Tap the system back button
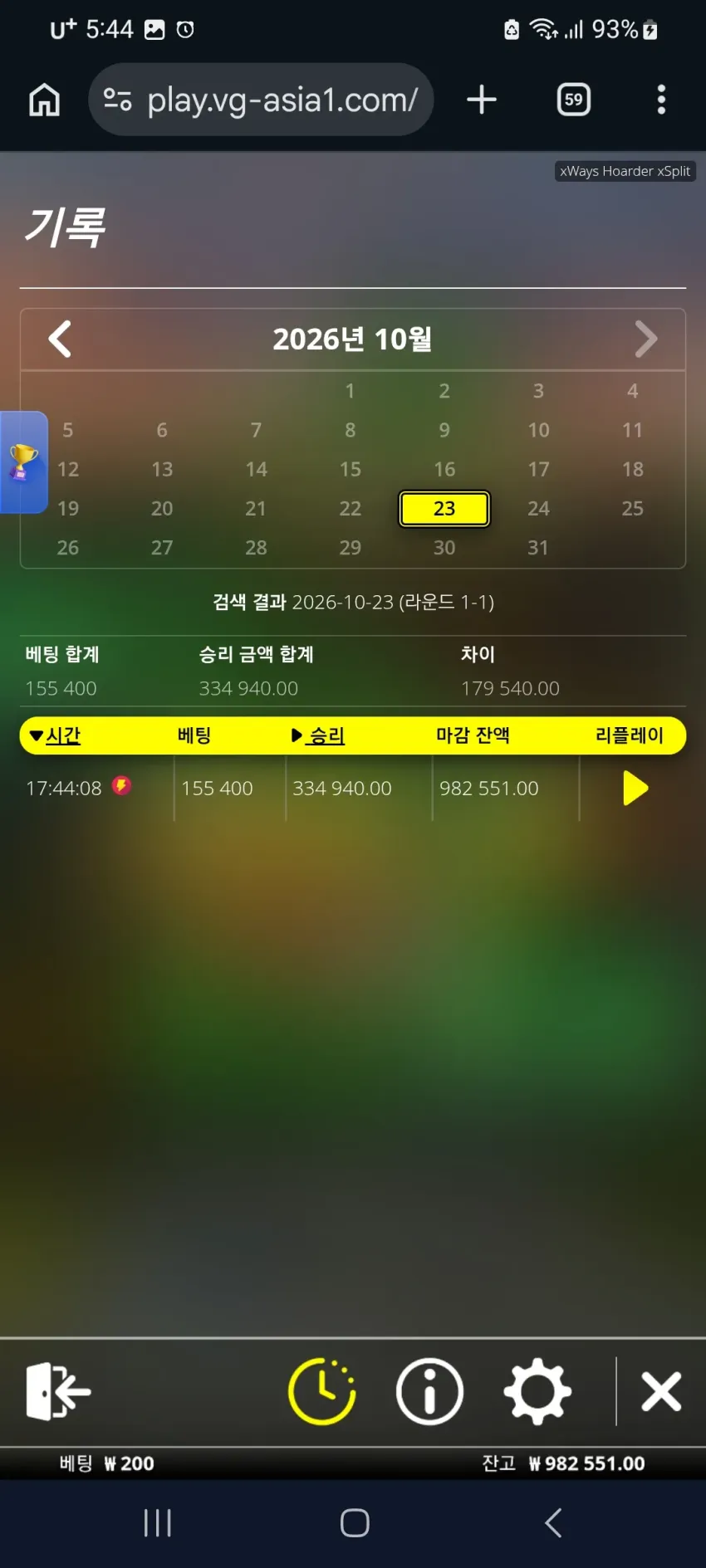The width and height of the screenshot is (706, 1568). 553,1522
